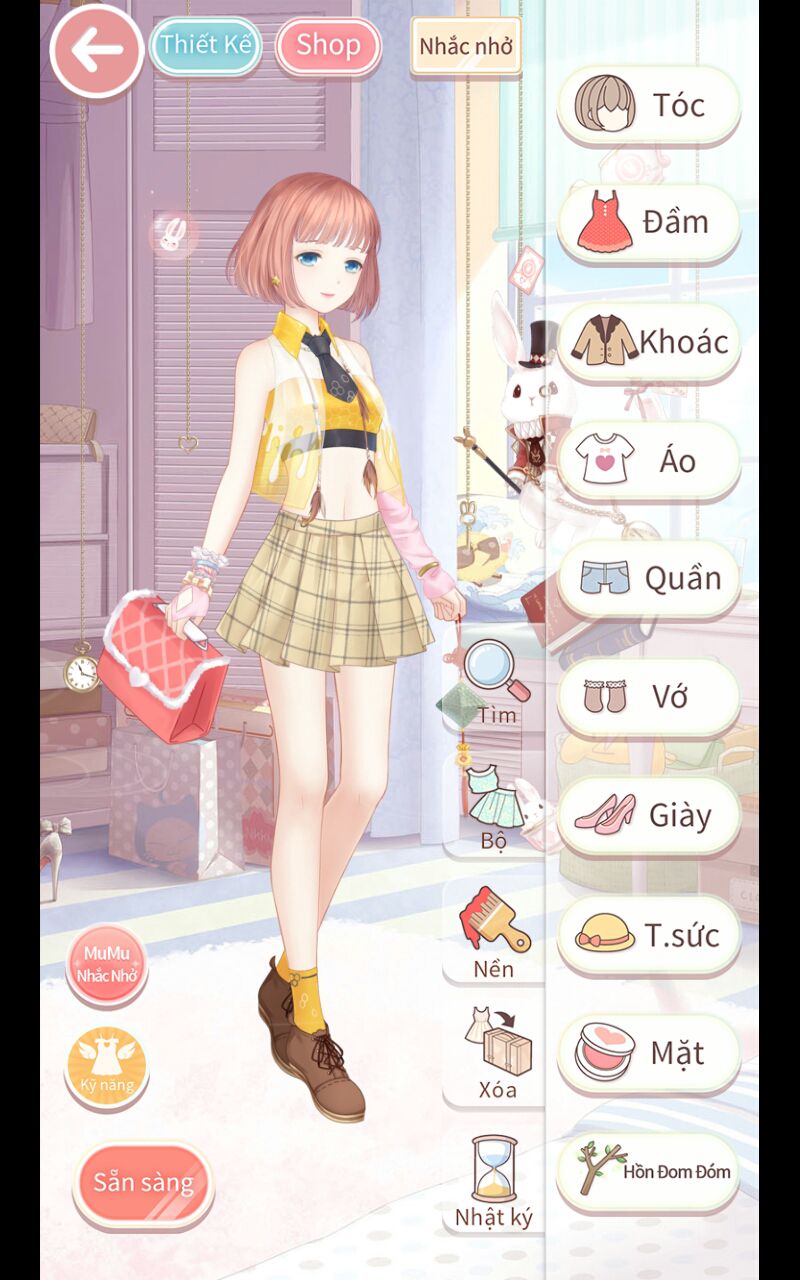
Task: Open the Thiết Kế design button
Action: 206,46
